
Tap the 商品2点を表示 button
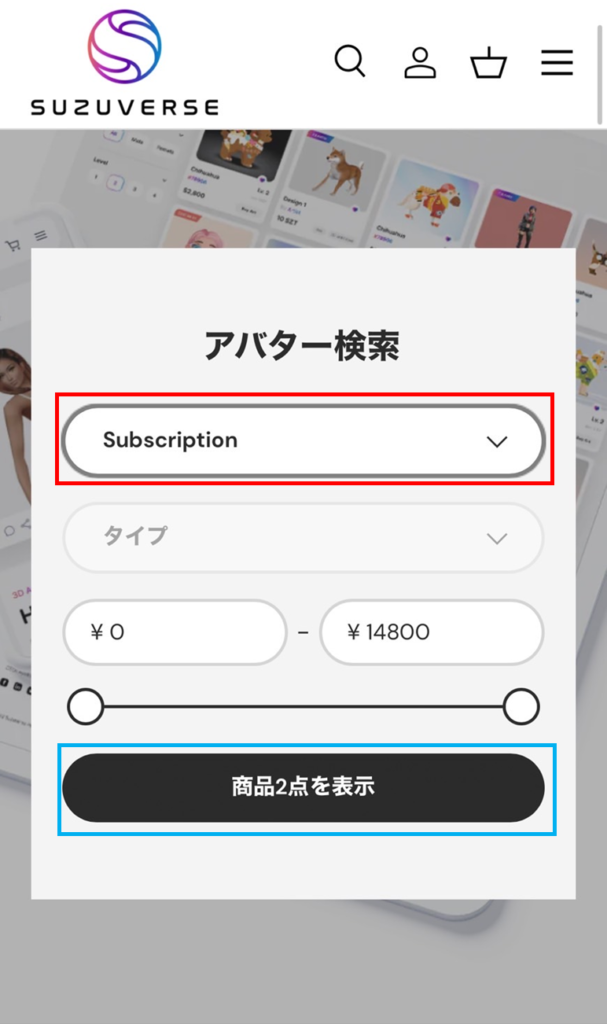coord(303,787)
